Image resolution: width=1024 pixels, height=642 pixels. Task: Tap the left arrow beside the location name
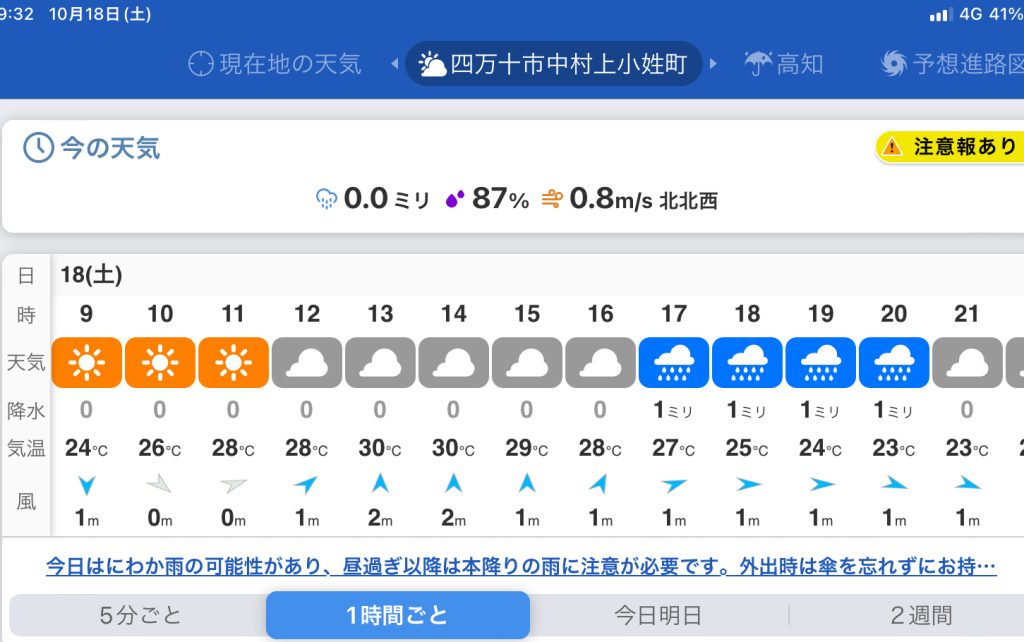394,64
